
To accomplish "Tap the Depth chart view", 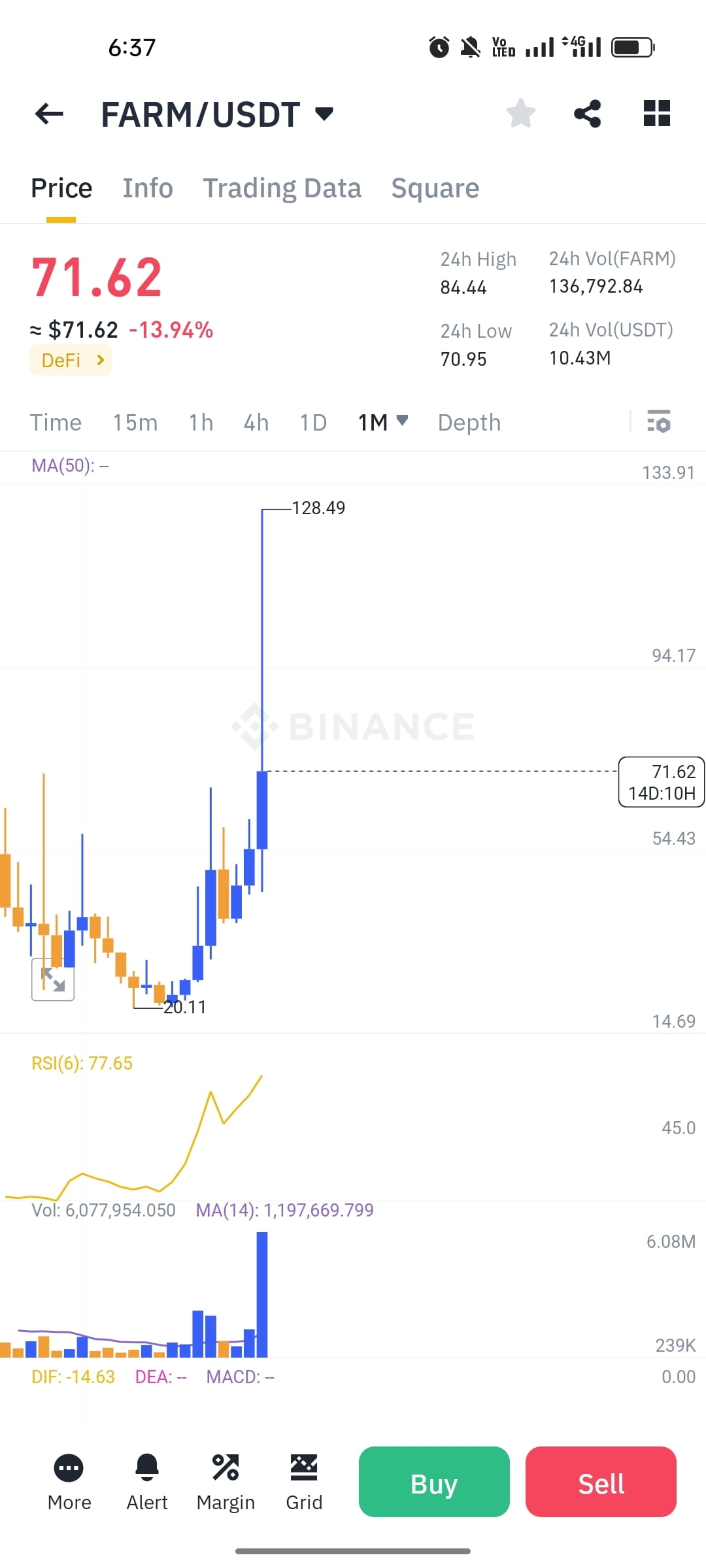I will pos(468,422).
